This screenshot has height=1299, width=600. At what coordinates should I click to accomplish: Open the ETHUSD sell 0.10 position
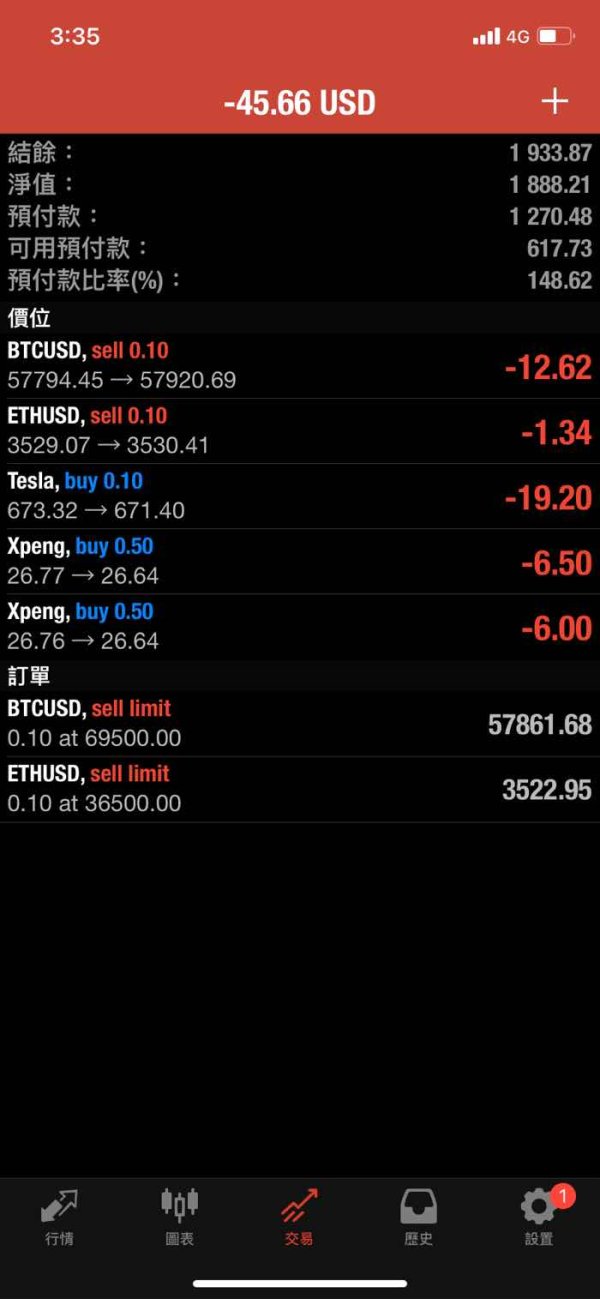pos(300,431)
